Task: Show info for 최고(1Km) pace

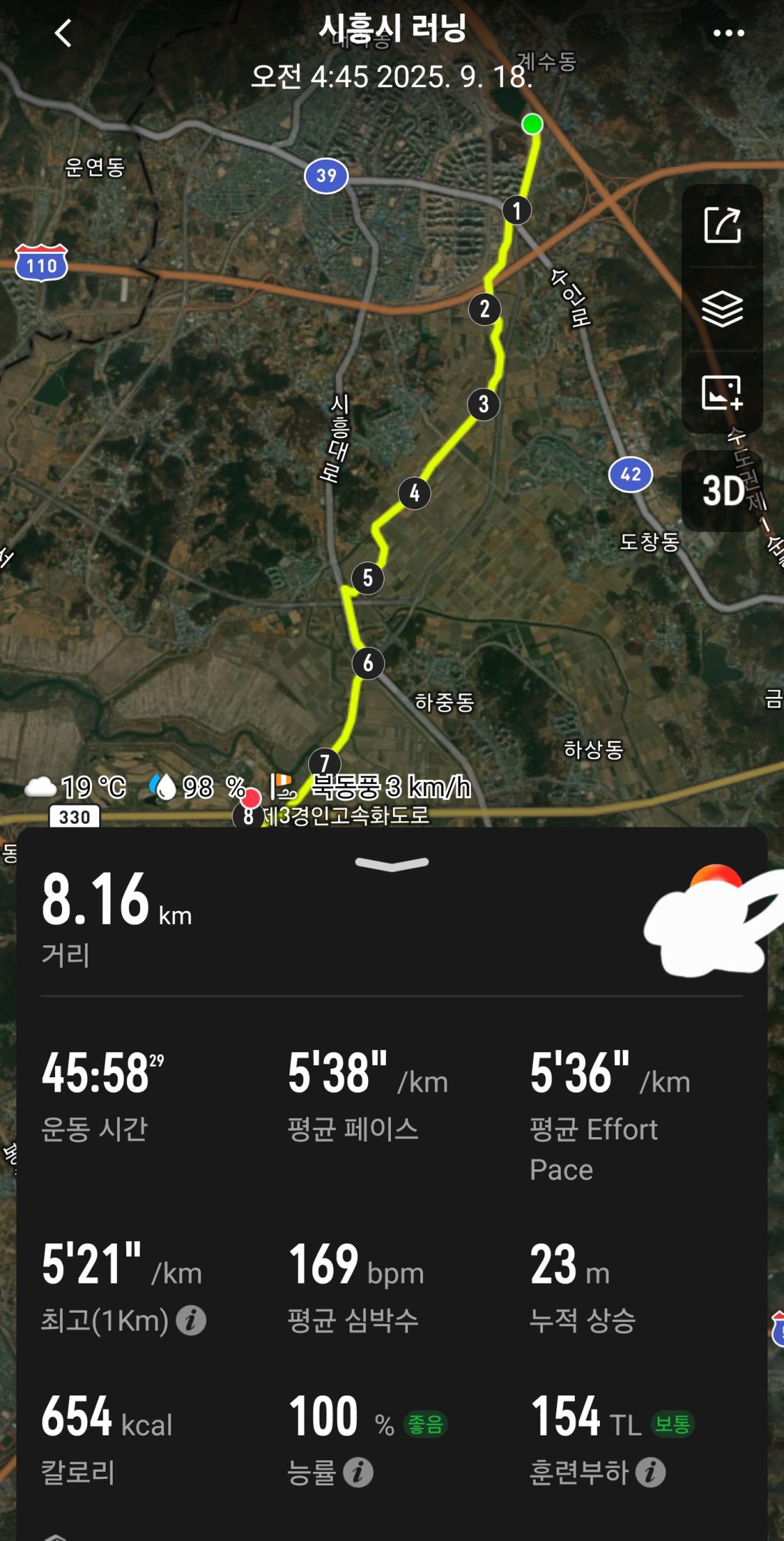Action: 191,1321
